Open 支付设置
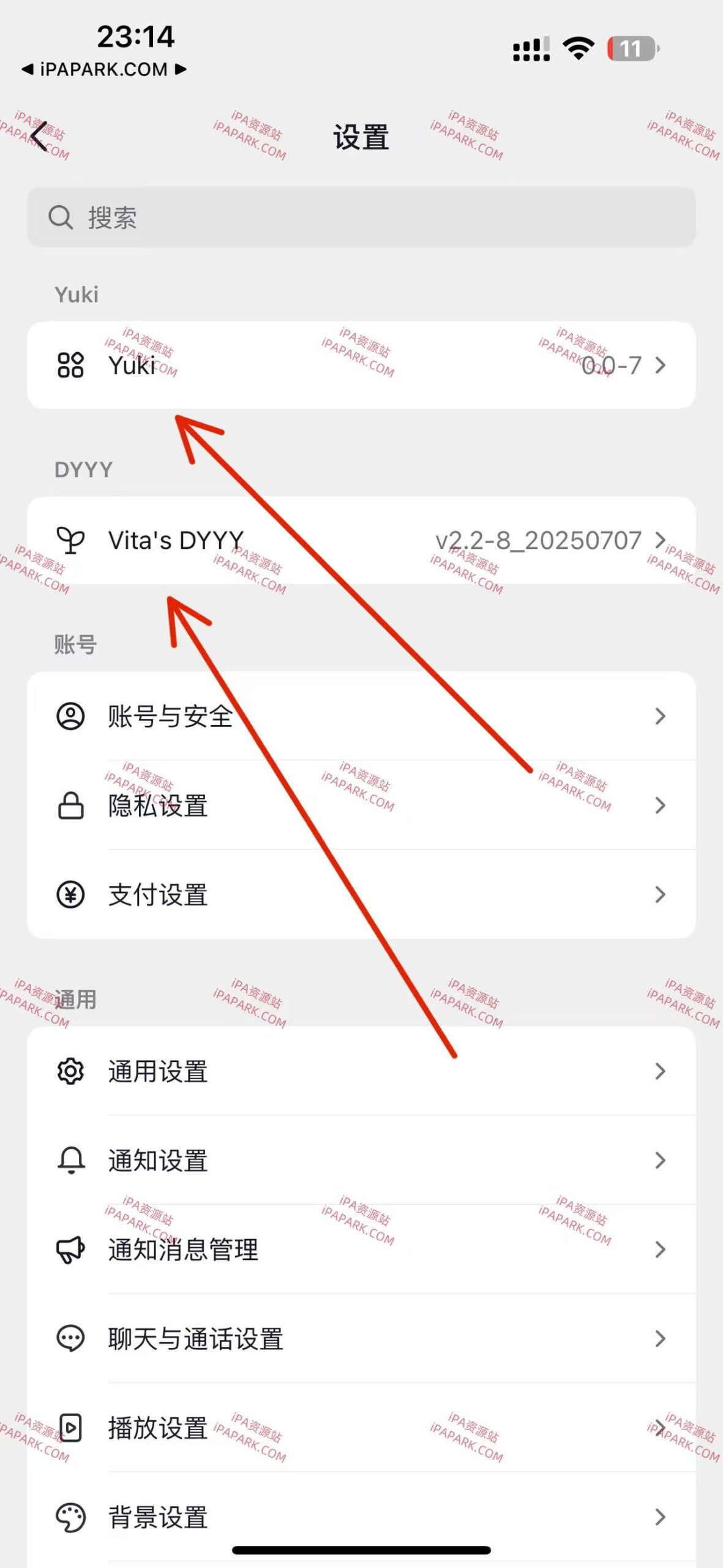Image resolution: width=723 pixels, height=1568 pixels. click(x=361, y=895)
